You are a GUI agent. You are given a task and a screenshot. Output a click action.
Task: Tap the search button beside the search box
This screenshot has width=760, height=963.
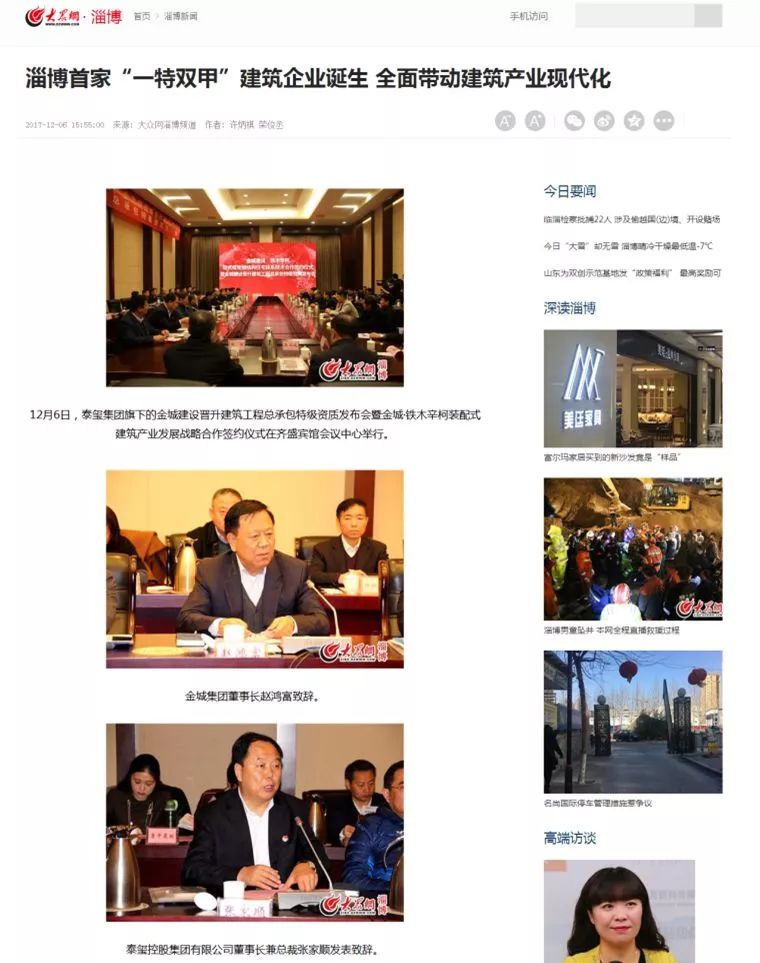708,16
